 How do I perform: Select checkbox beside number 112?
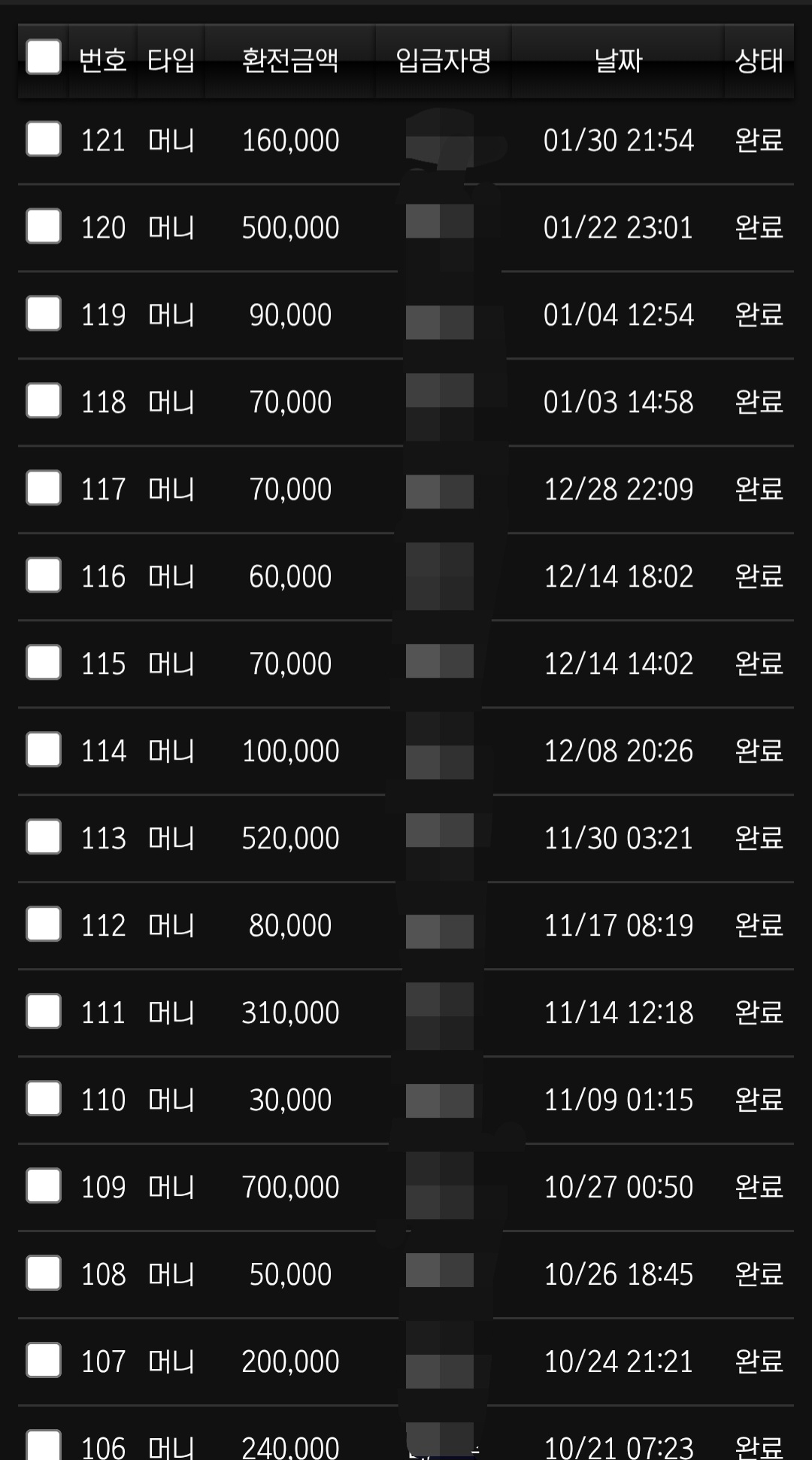[44, 924]
